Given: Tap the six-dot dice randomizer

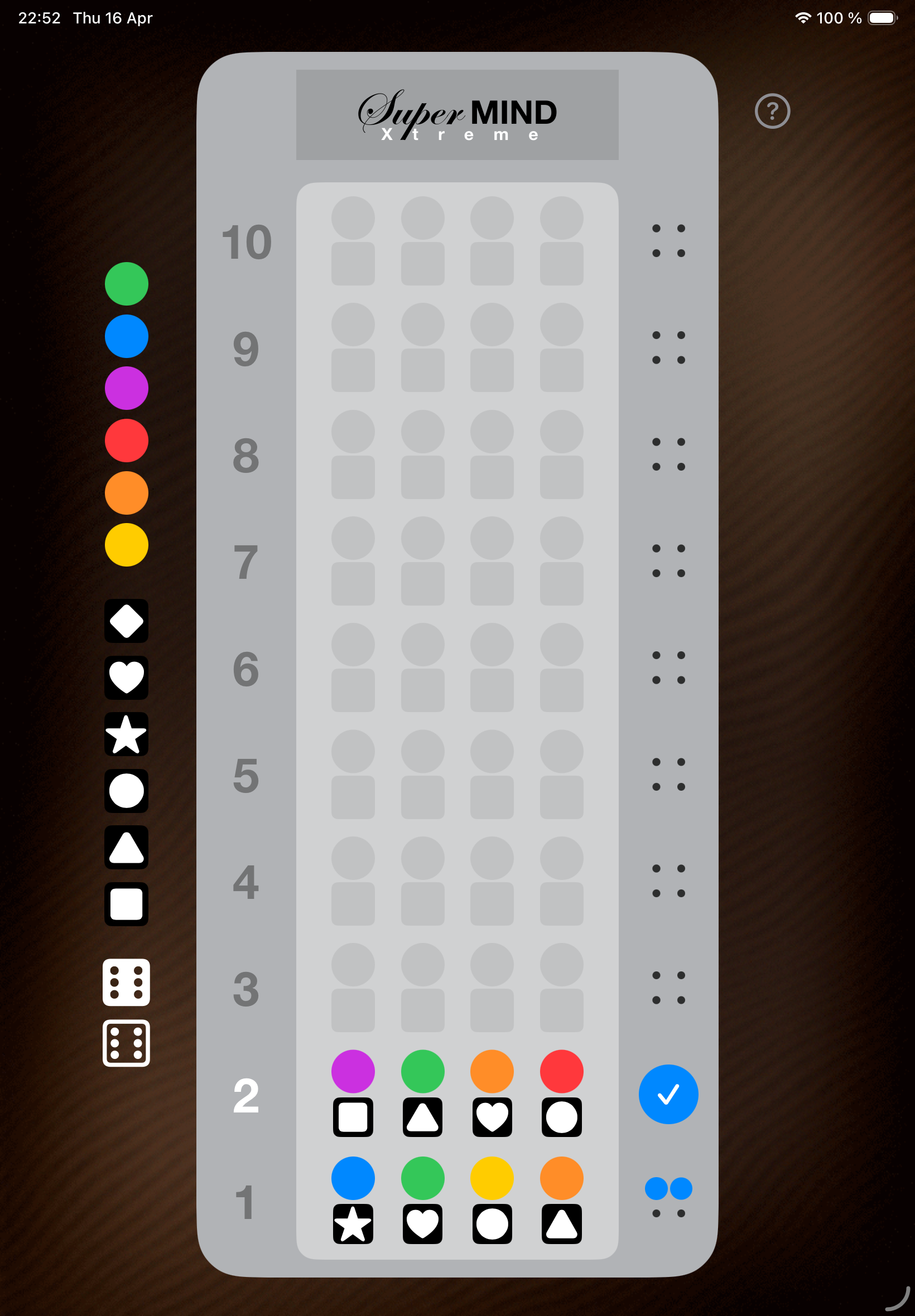Looking at the screenshot, I should pyautogui.click(x=126, y=983).
